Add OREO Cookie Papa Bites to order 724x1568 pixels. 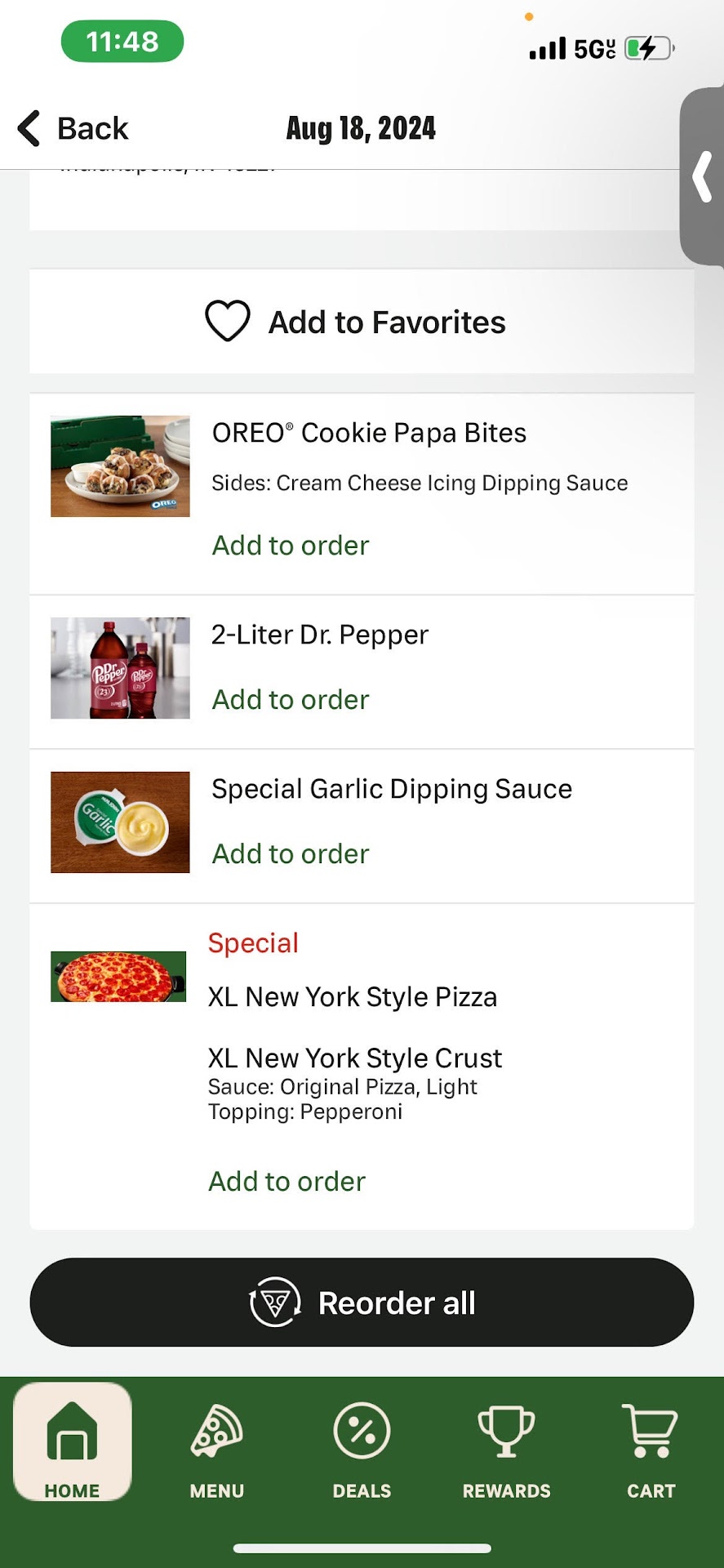[290, 546]
